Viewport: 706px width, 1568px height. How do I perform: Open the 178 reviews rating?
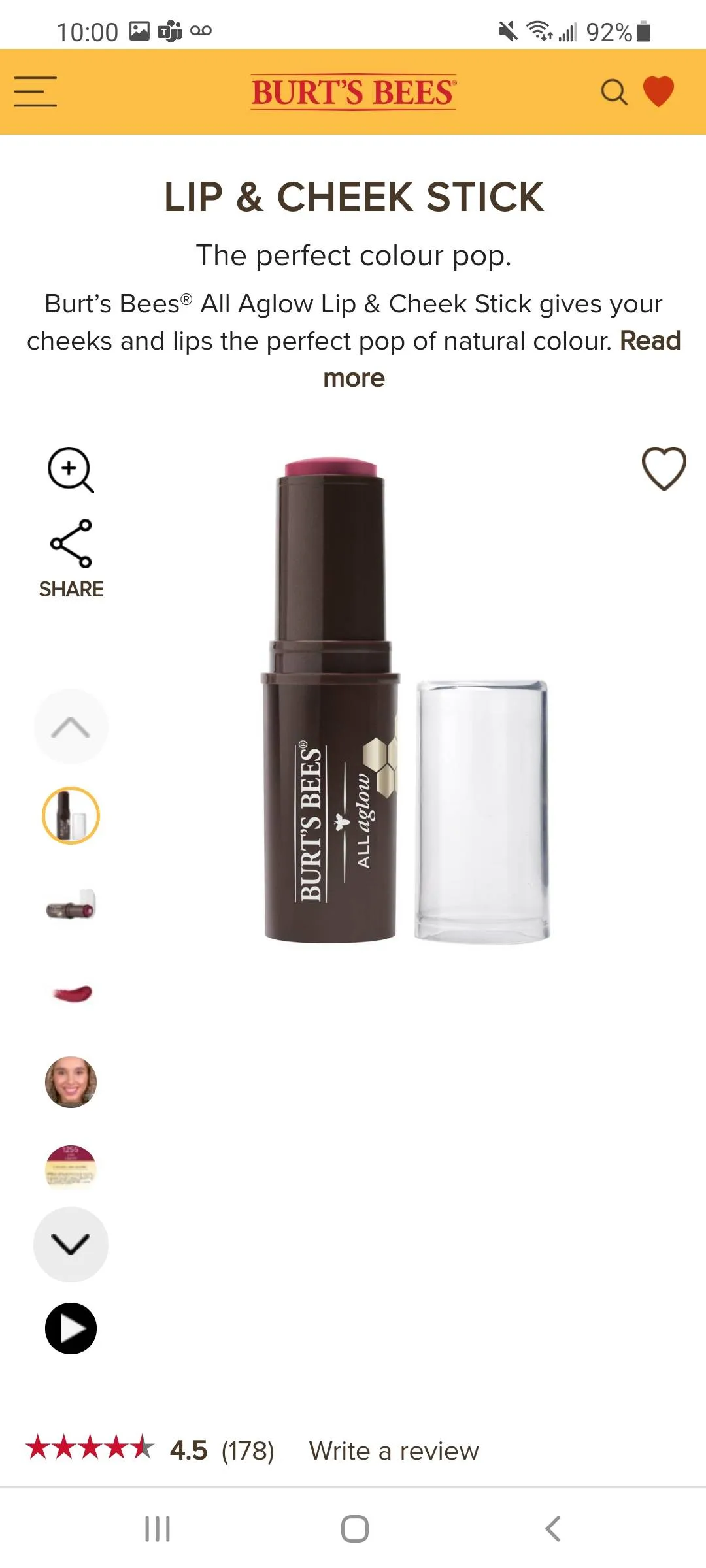point(150,1450)
